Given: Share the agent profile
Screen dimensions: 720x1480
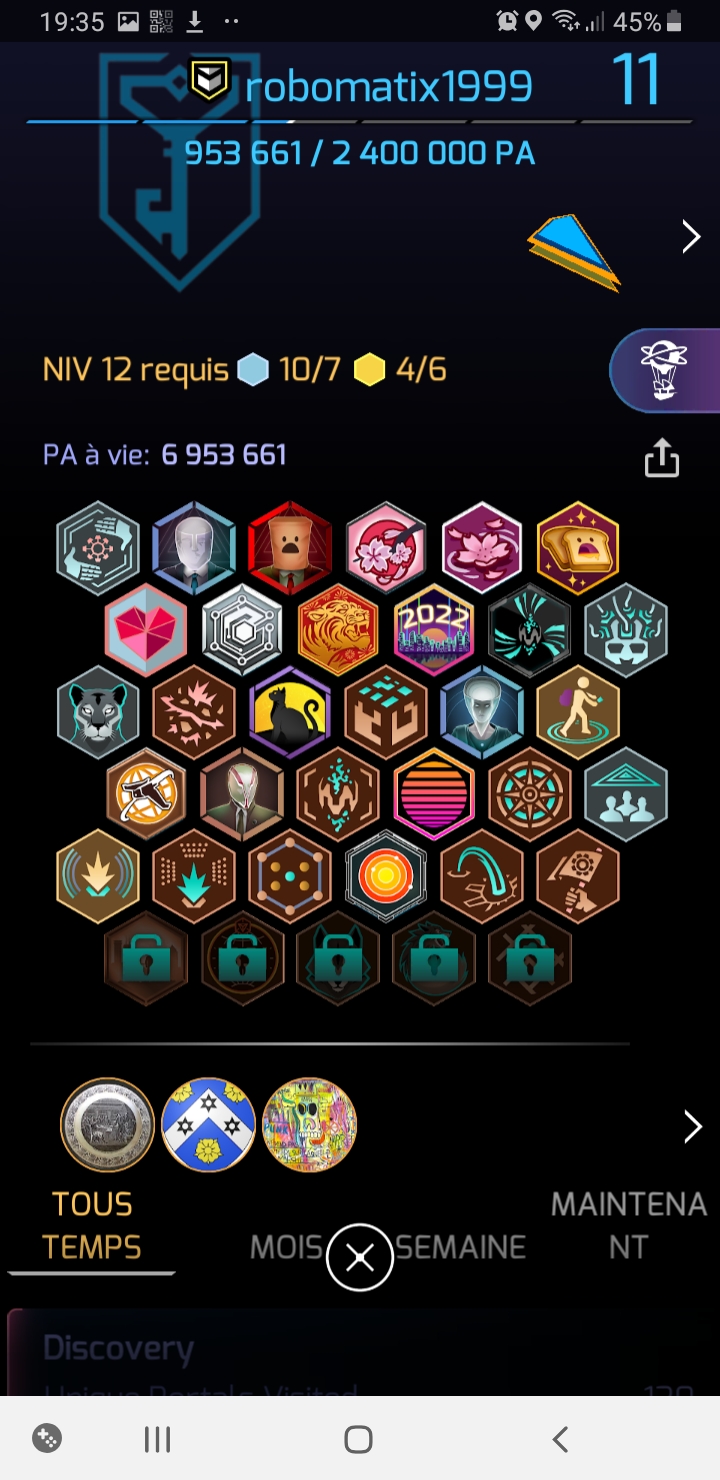Looking at the screenshot, I should (661, 458).
